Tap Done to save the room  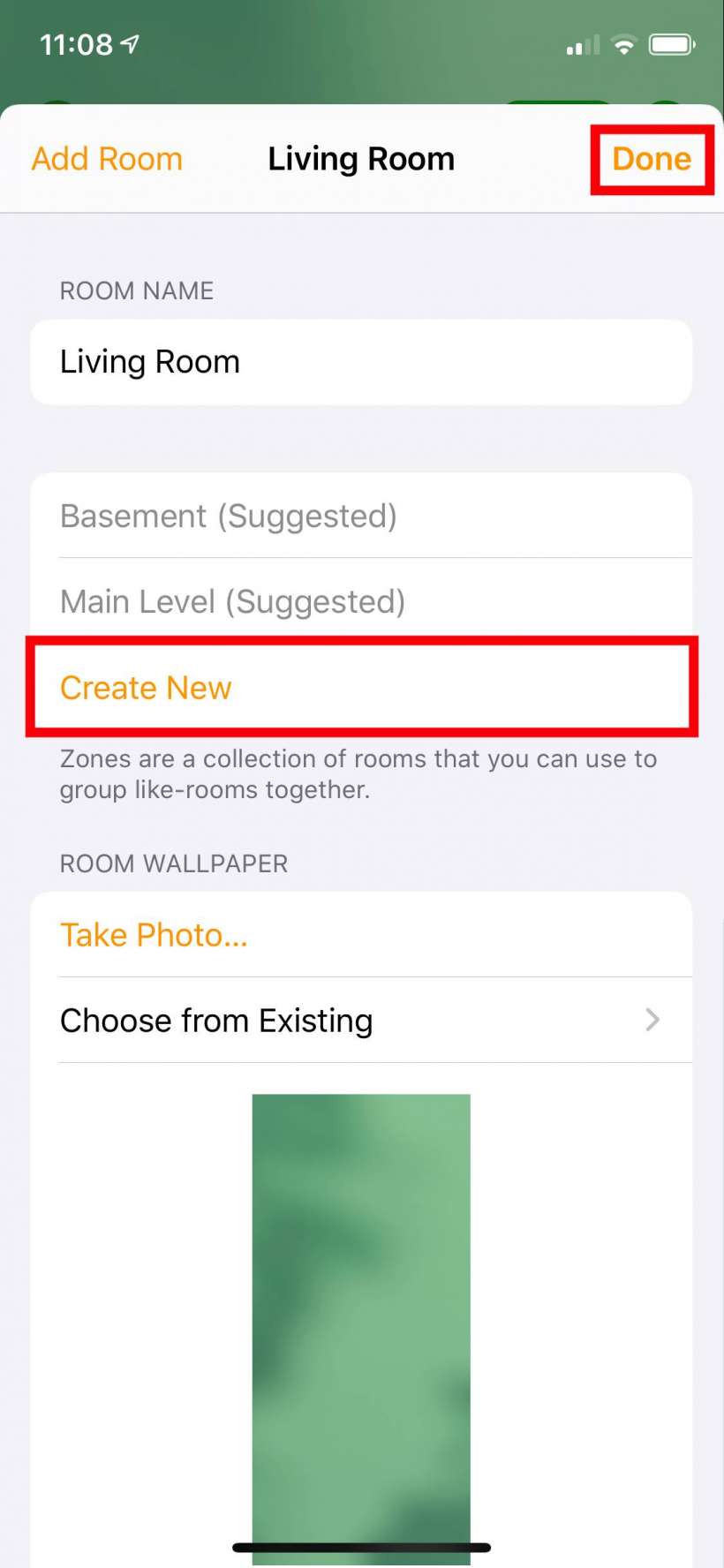point(652,159)
